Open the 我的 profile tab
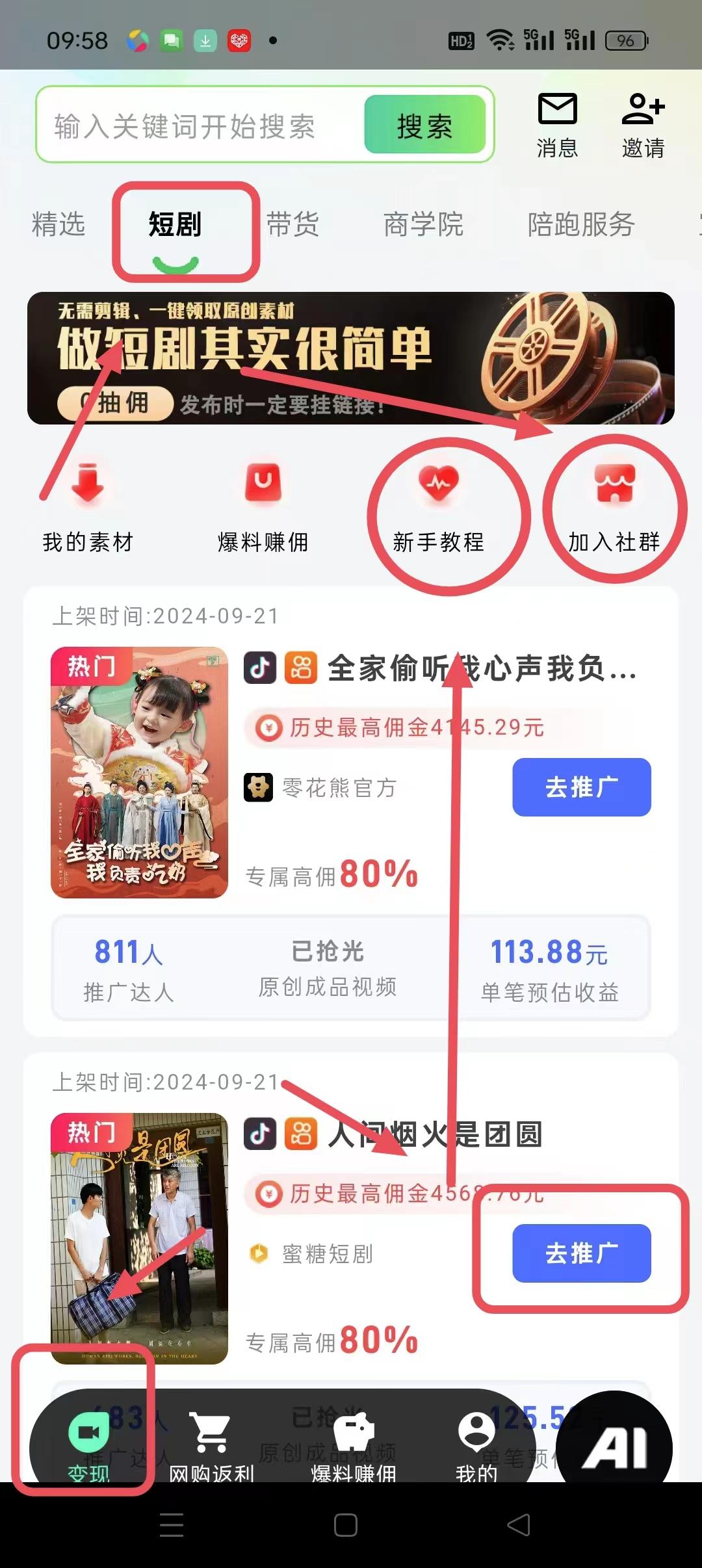Screen dimensions: 702x1568 pyautogui.click(x=476, y=1444)
